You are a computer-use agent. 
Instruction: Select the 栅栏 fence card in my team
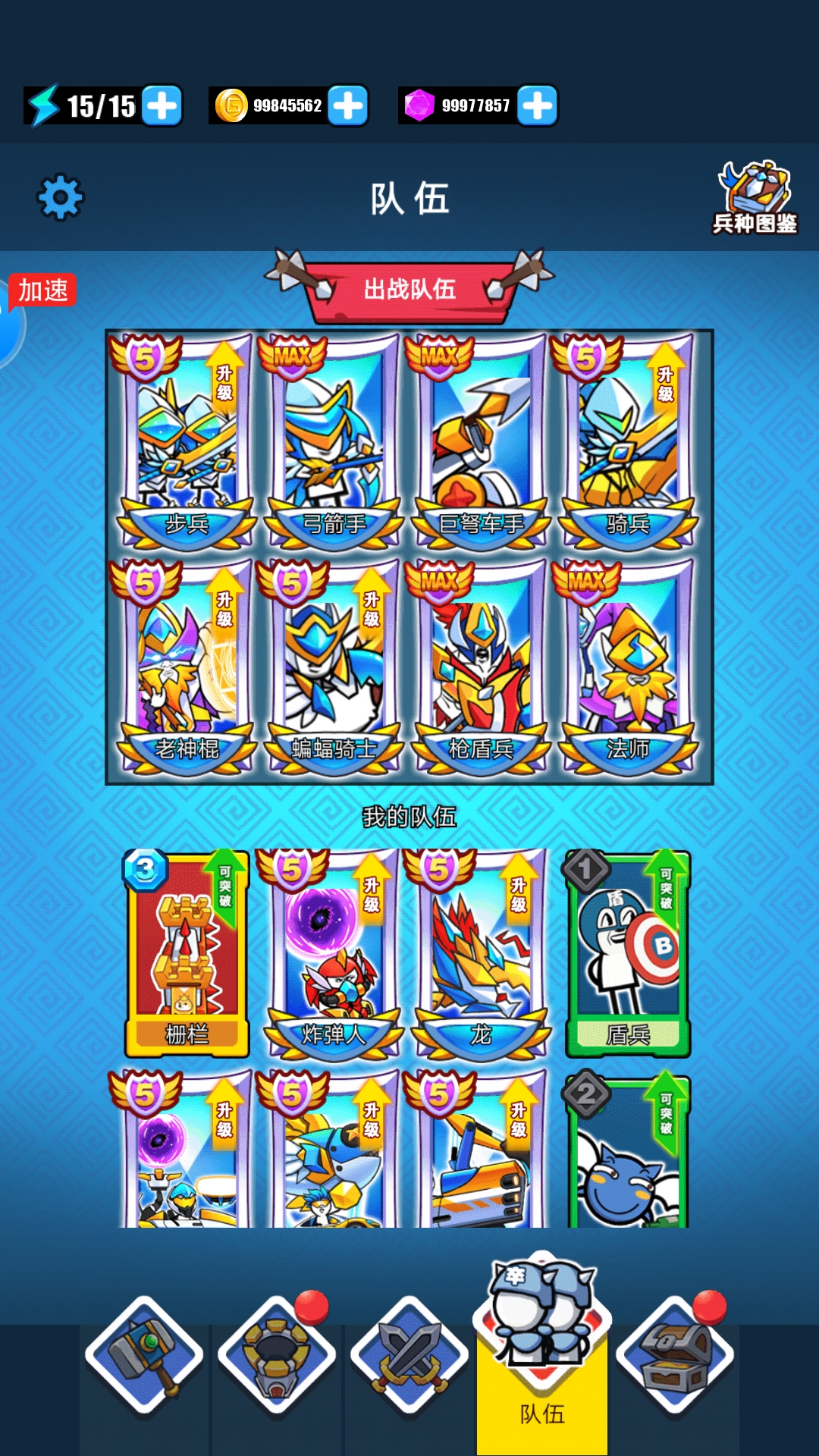[x=187, y=953]
